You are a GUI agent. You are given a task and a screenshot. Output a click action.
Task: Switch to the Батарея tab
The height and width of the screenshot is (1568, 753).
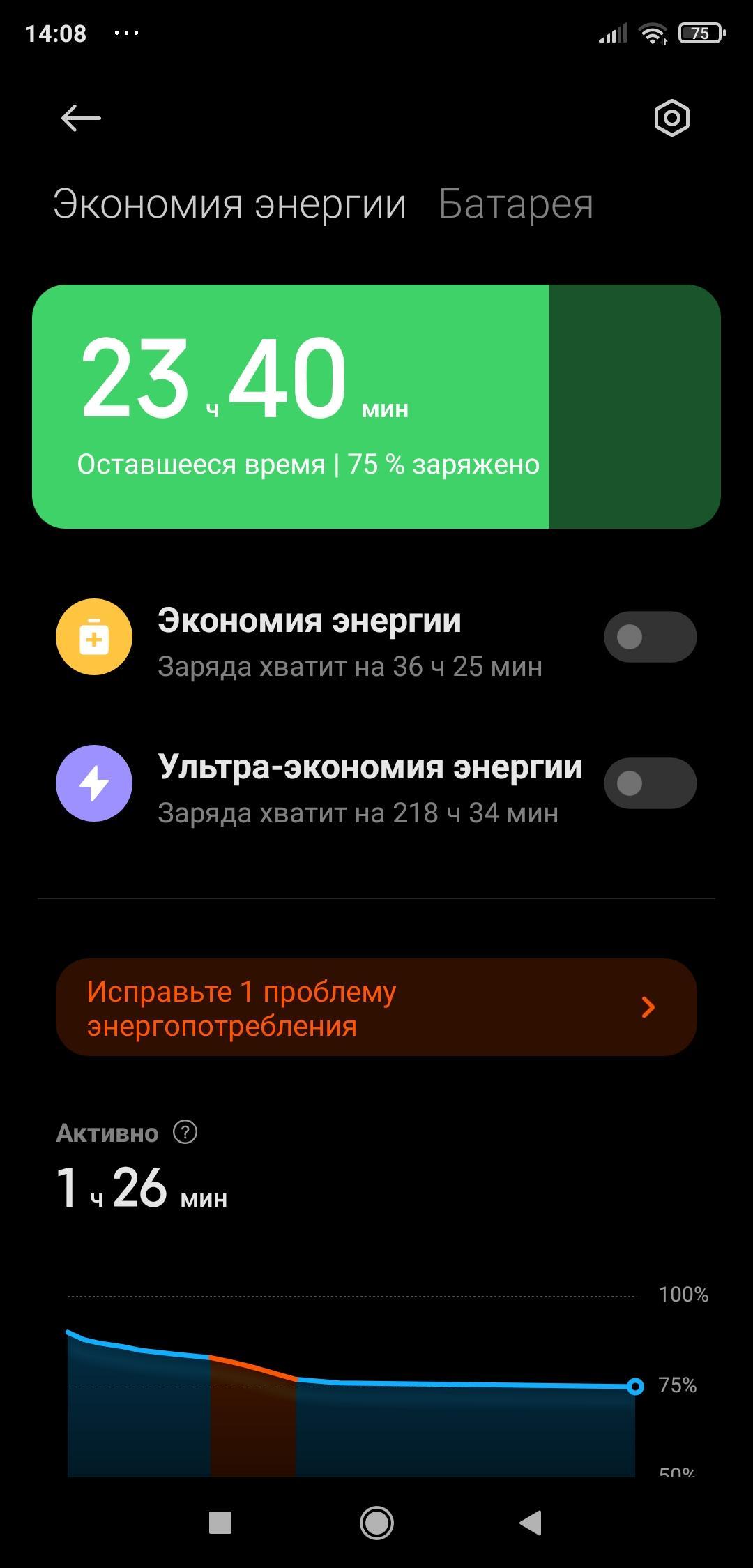tap(515, 204)
